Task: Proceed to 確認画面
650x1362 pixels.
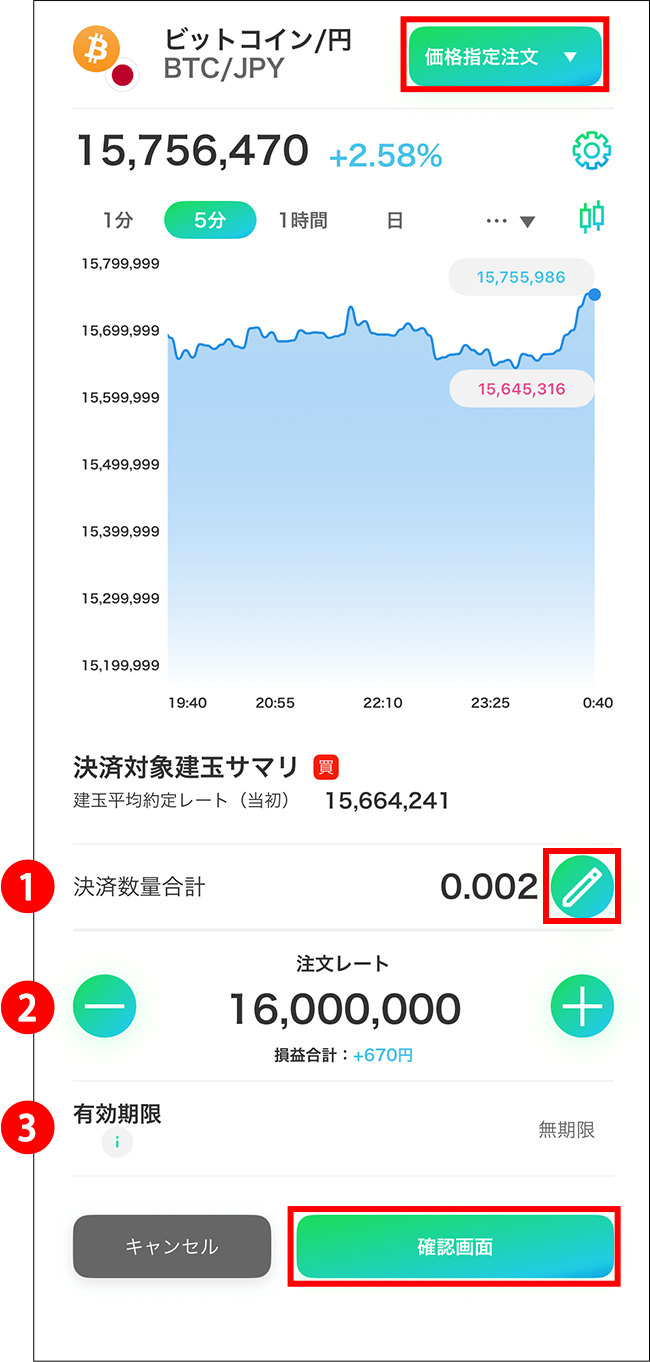Action: point(455,1246)
